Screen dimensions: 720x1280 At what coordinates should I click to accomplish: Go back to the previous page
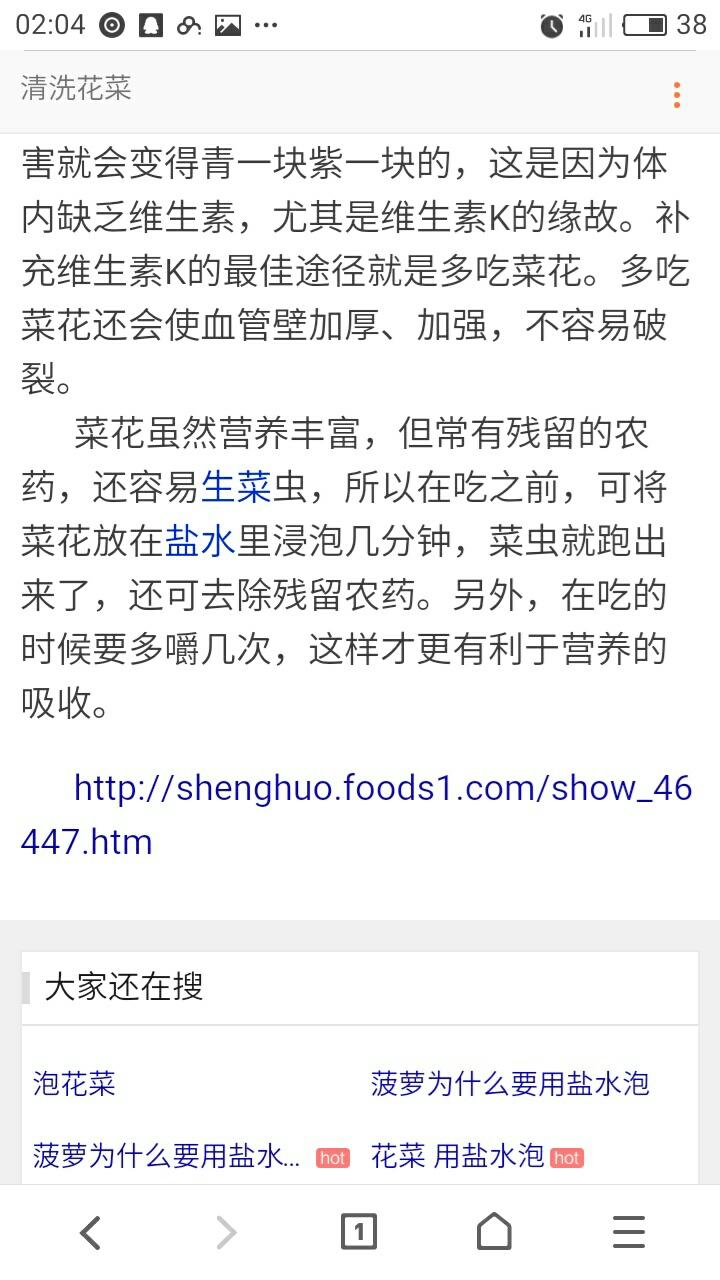[90, 1233]
